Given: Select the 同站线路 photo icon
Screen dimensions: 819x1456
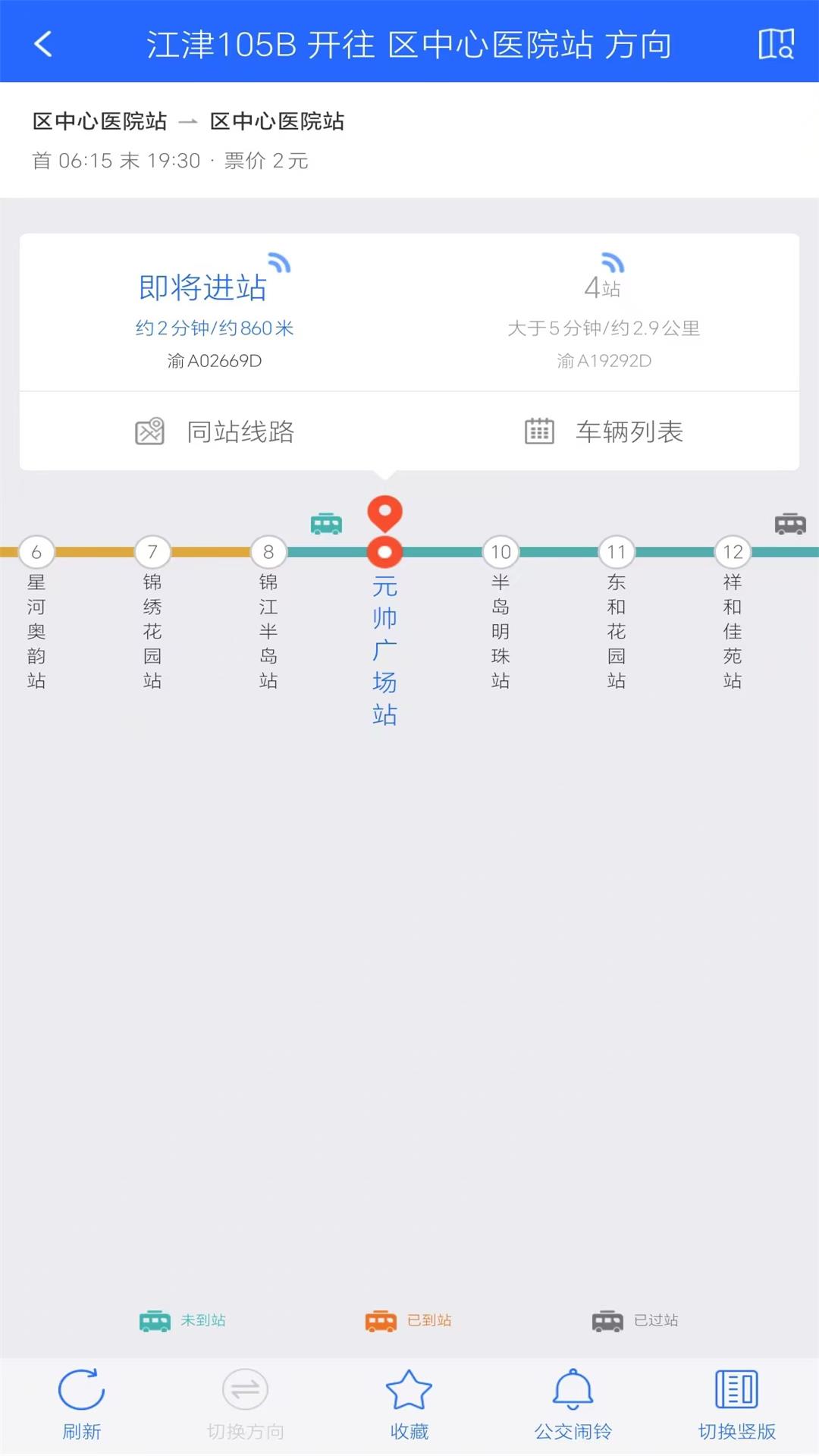Looking at the screenshot, I should tap(151, 431).
